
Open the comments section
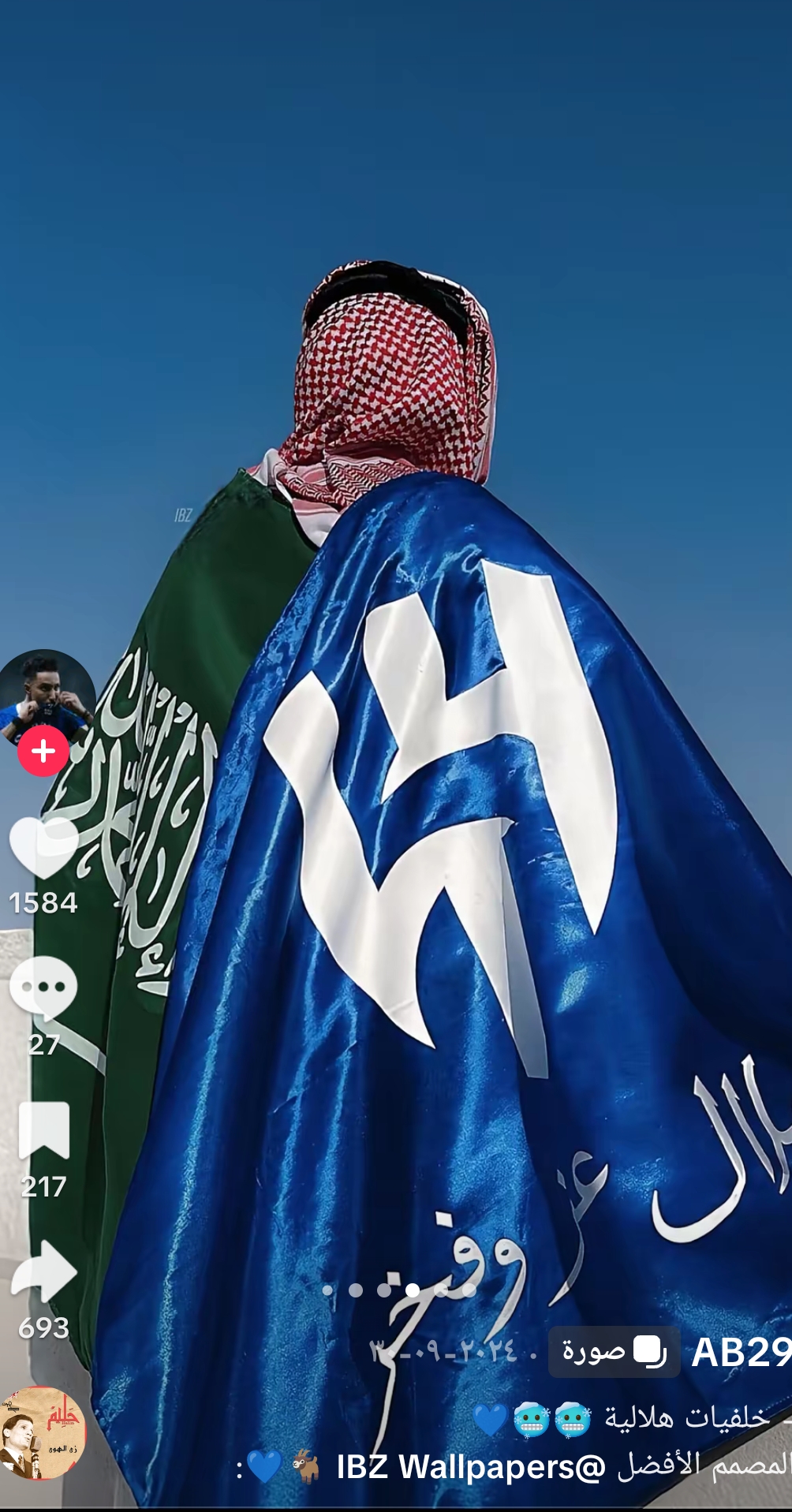[x=43, y=987]
